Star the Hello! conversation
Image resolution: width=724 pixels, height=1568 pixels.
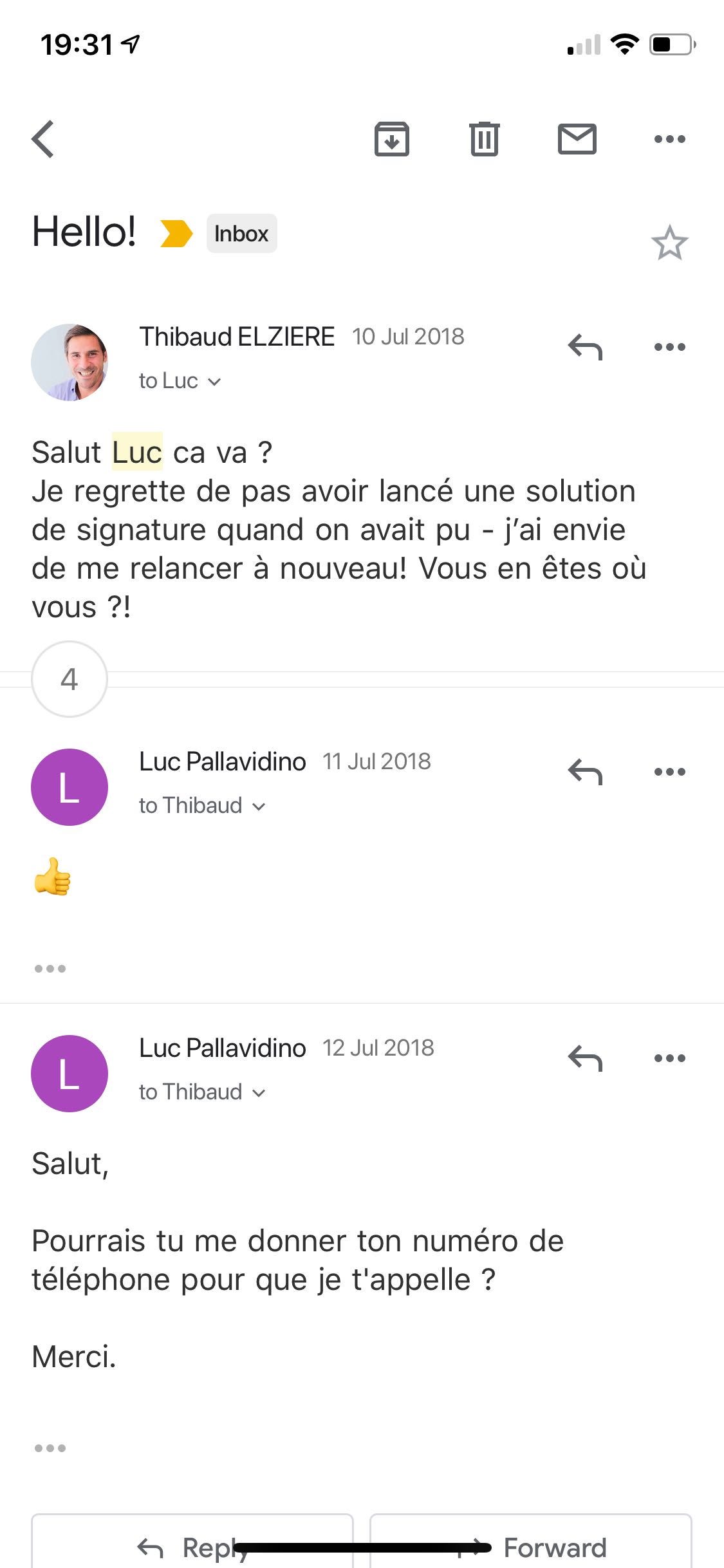pyautogui.click(x=669, y=243)
